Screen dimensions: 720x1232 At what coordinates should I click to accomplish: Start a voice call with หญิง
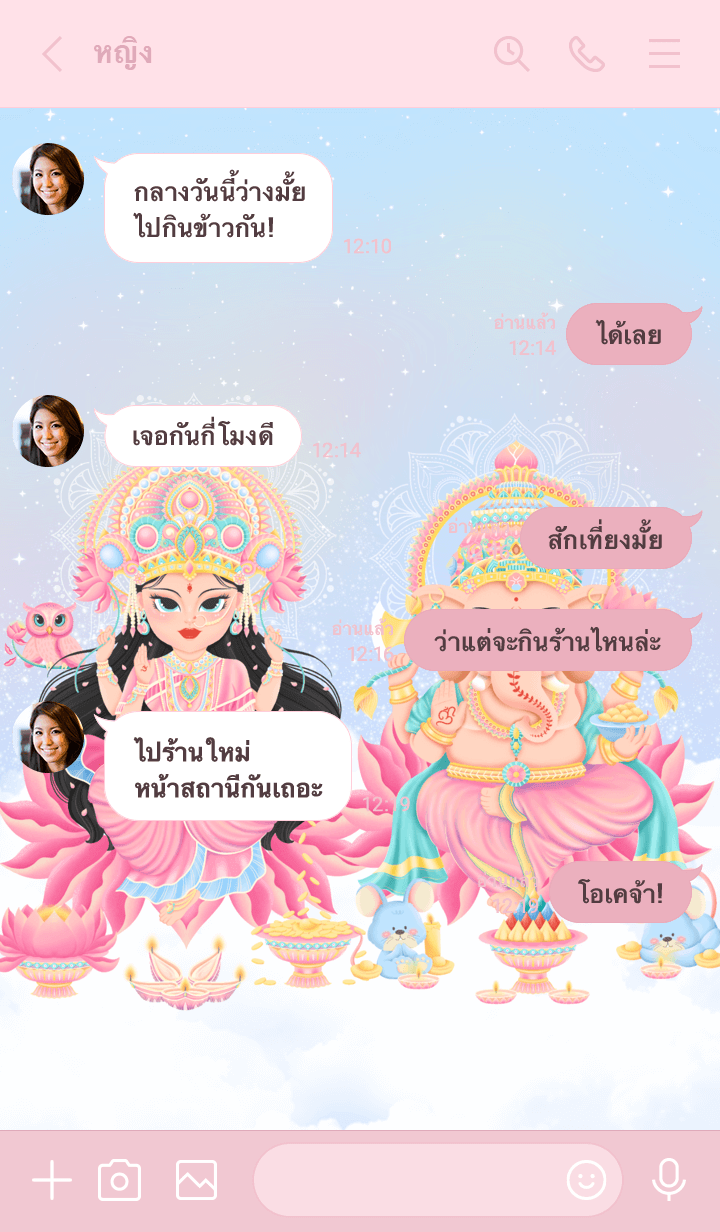[x=587, y=54]
